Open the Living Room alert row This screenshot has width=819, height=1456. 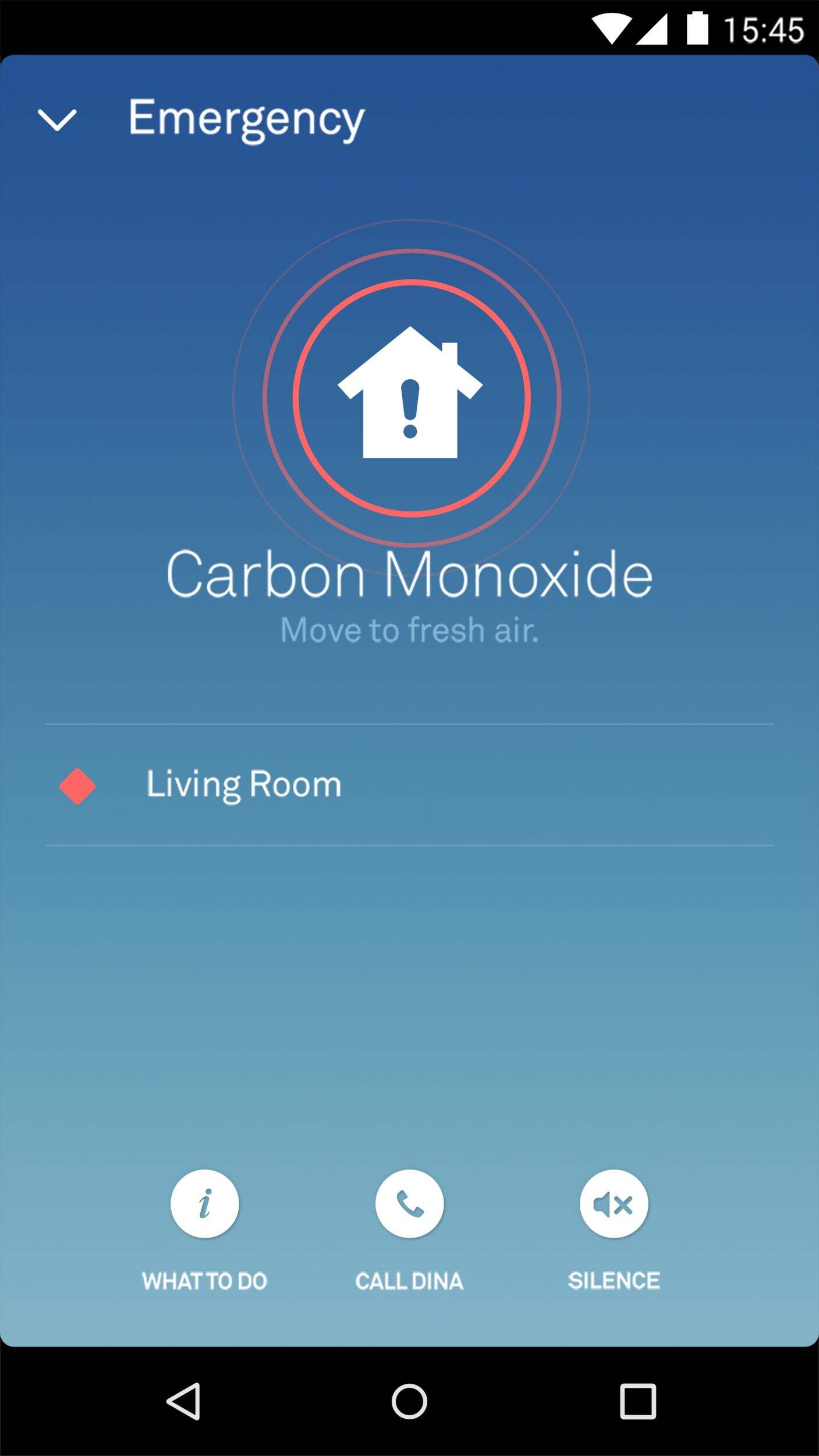tap(409, 784)
